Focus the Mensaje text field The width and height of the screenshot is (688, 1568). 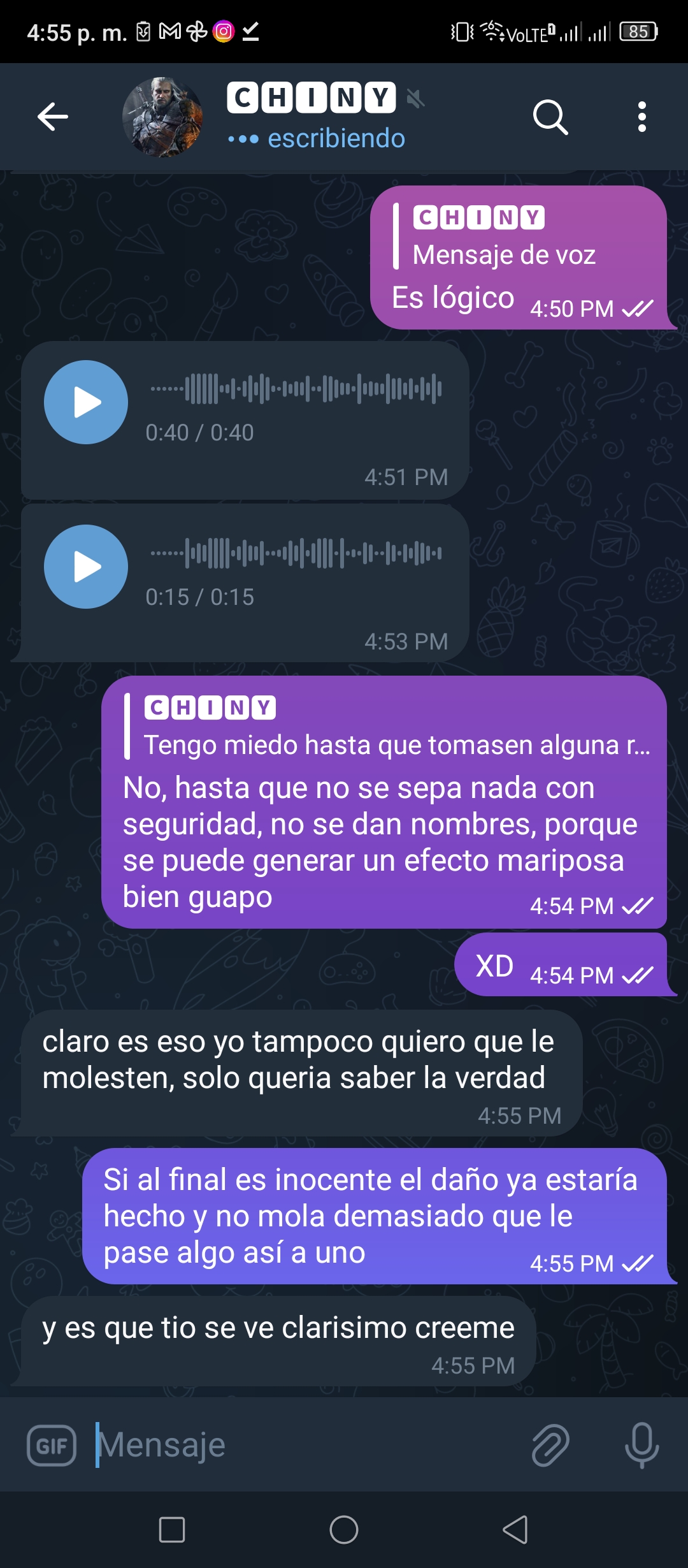(306, 1445)
